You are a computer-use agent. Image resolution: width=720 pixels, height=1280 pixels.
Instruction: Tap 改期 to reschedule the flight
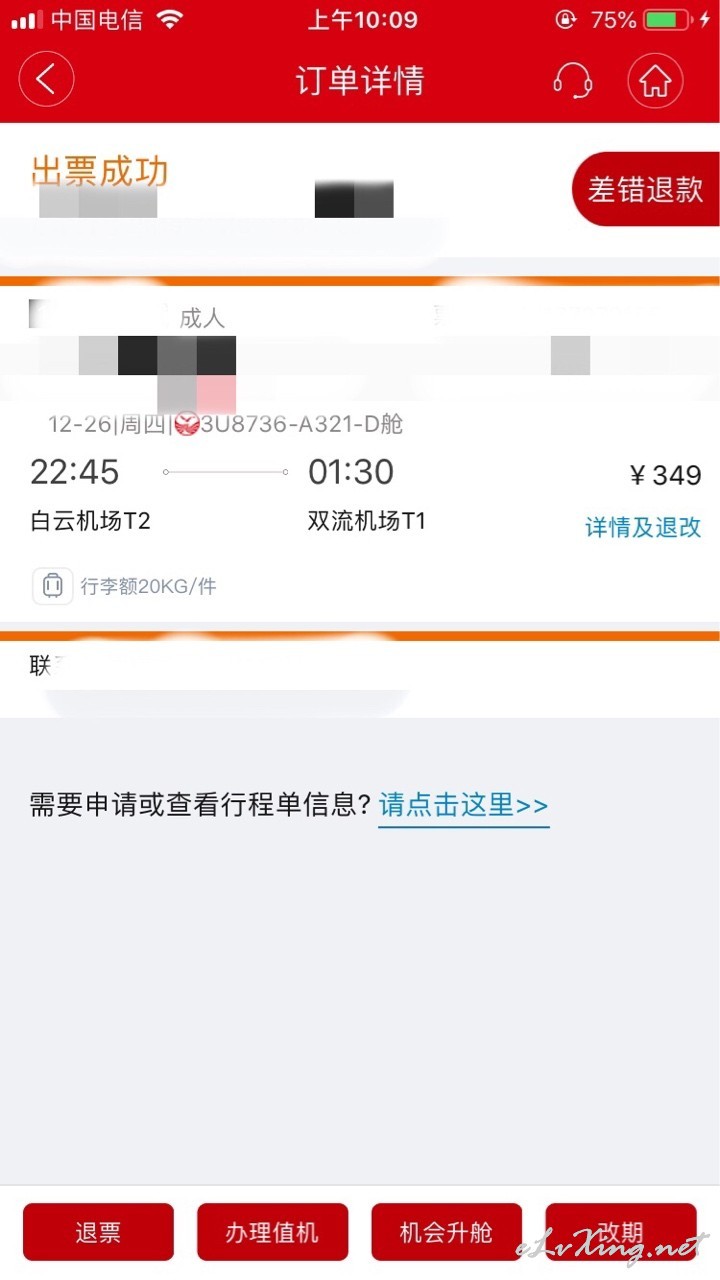coord(620,1232)
